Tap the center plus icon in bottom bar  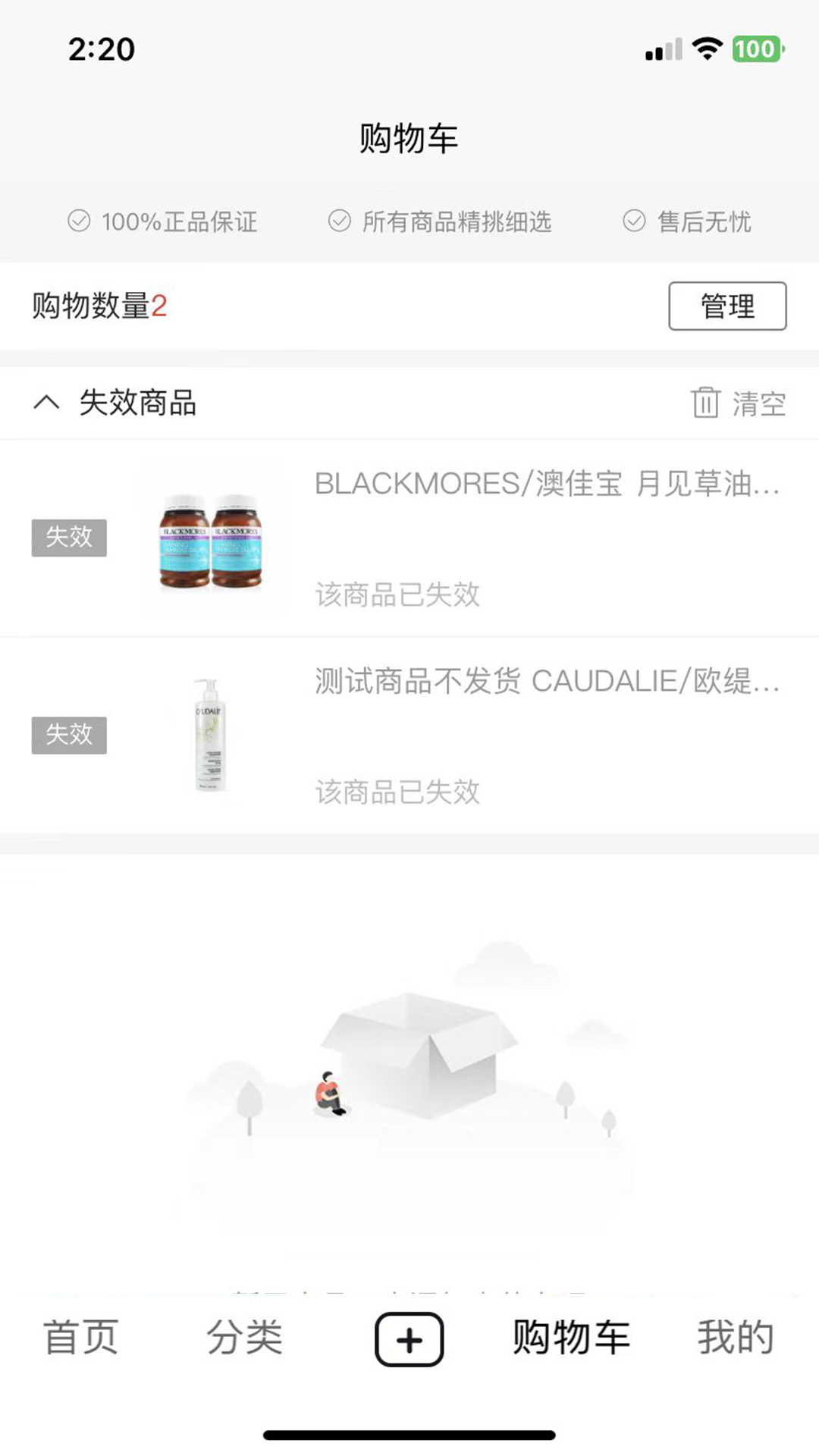408,1336
